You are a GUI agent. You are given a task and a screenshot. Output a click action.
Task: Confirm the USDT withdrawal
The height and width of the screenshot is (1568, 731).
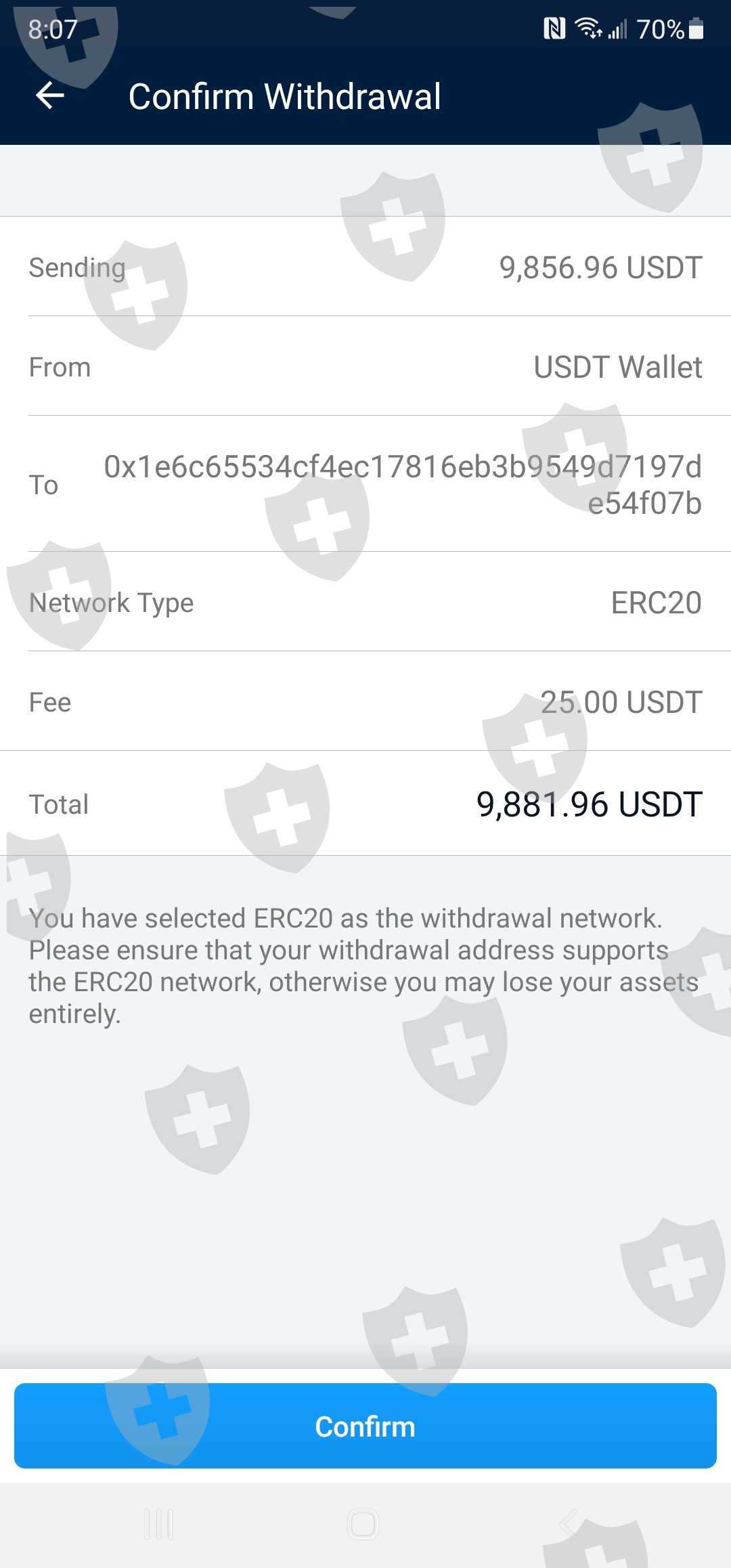pos(365,1427)
